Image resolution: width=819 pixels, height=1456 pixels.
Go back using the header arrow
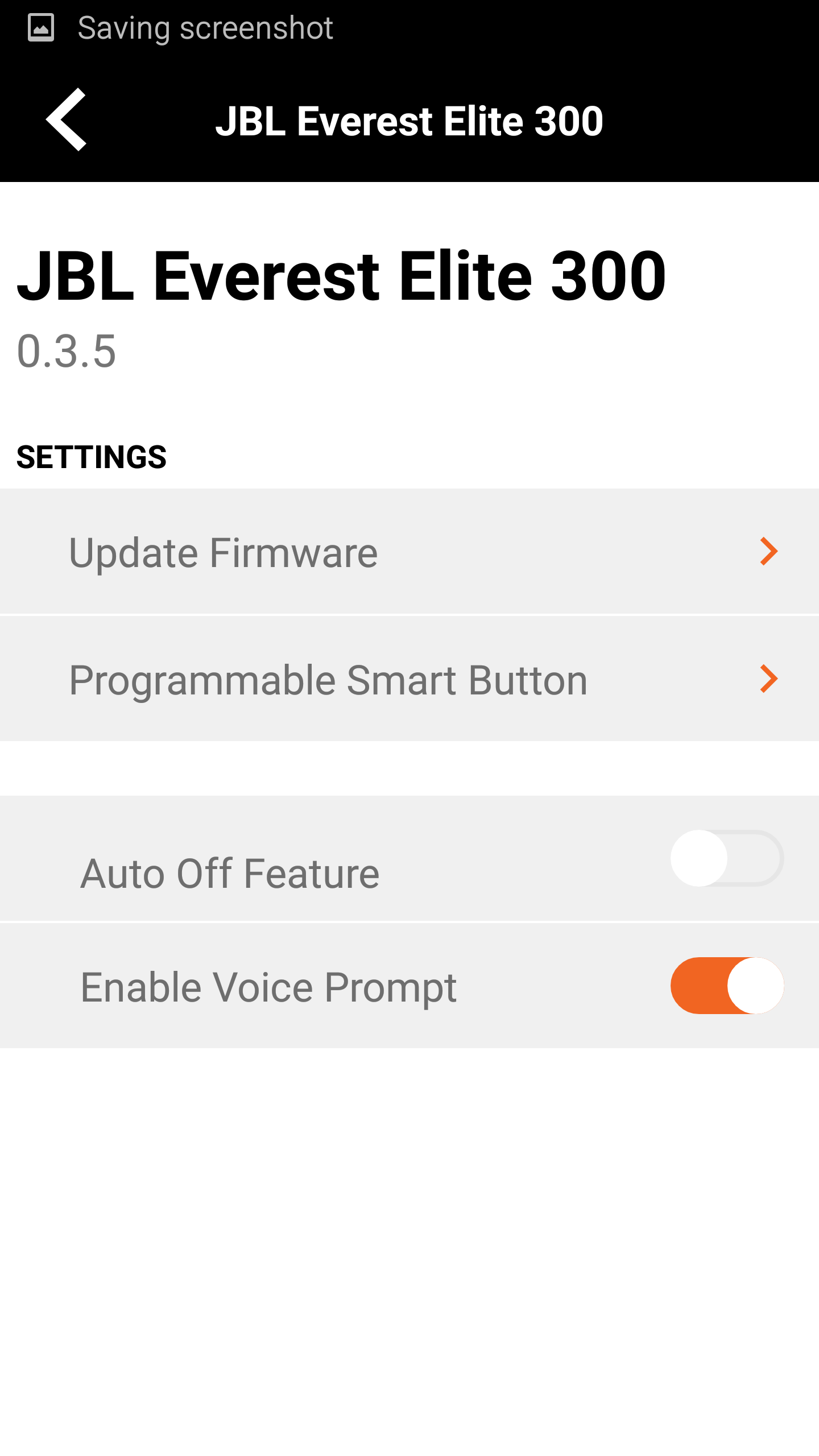coord(66,119)
